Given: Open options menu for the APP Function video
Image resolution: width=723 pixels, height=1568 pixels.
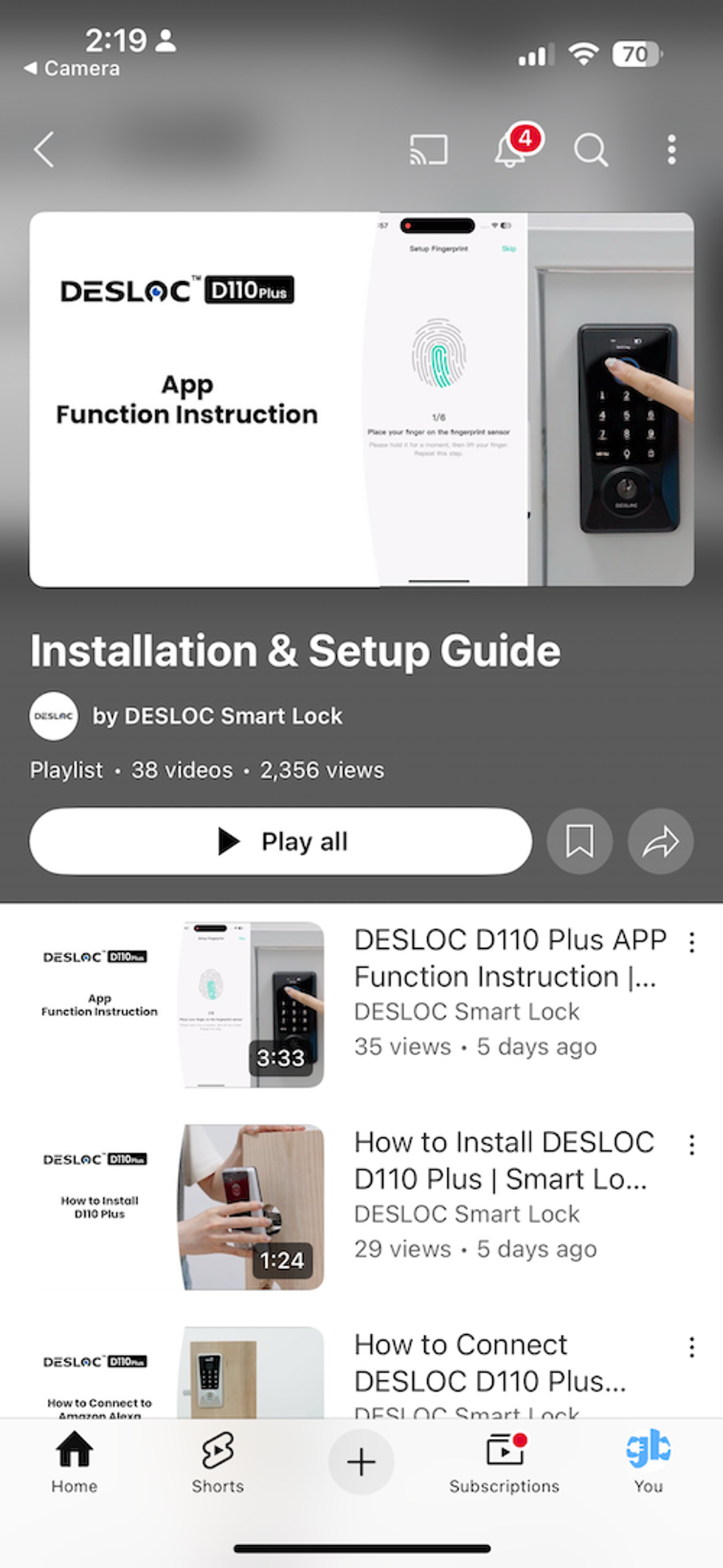Looking at the screenshot, I should (691, 942).
